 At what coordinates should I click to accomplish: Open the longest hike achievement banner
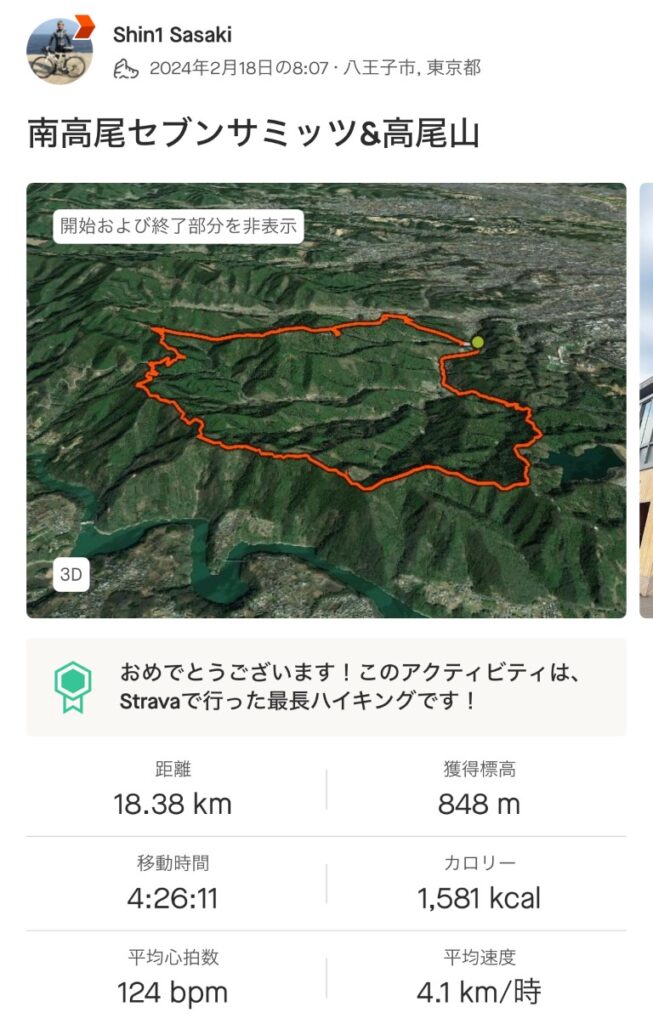(326, 686)
